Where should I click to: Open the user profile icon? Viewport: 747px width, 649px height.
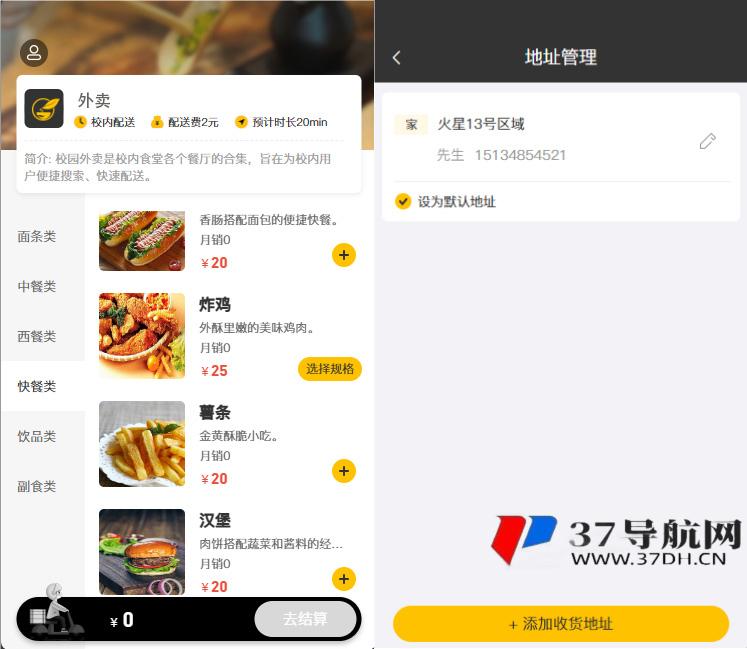tap(34, 53)
